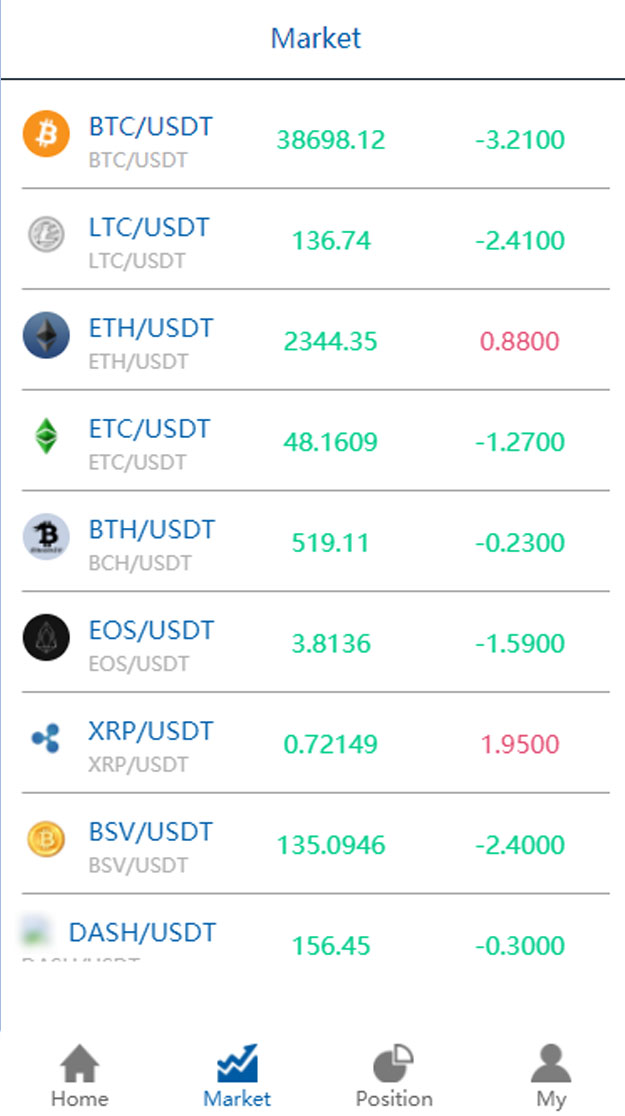This screenshot has height=1116, width=625.
Task: View the BSV/USDT pair details
Action: (x=315, y=843)
